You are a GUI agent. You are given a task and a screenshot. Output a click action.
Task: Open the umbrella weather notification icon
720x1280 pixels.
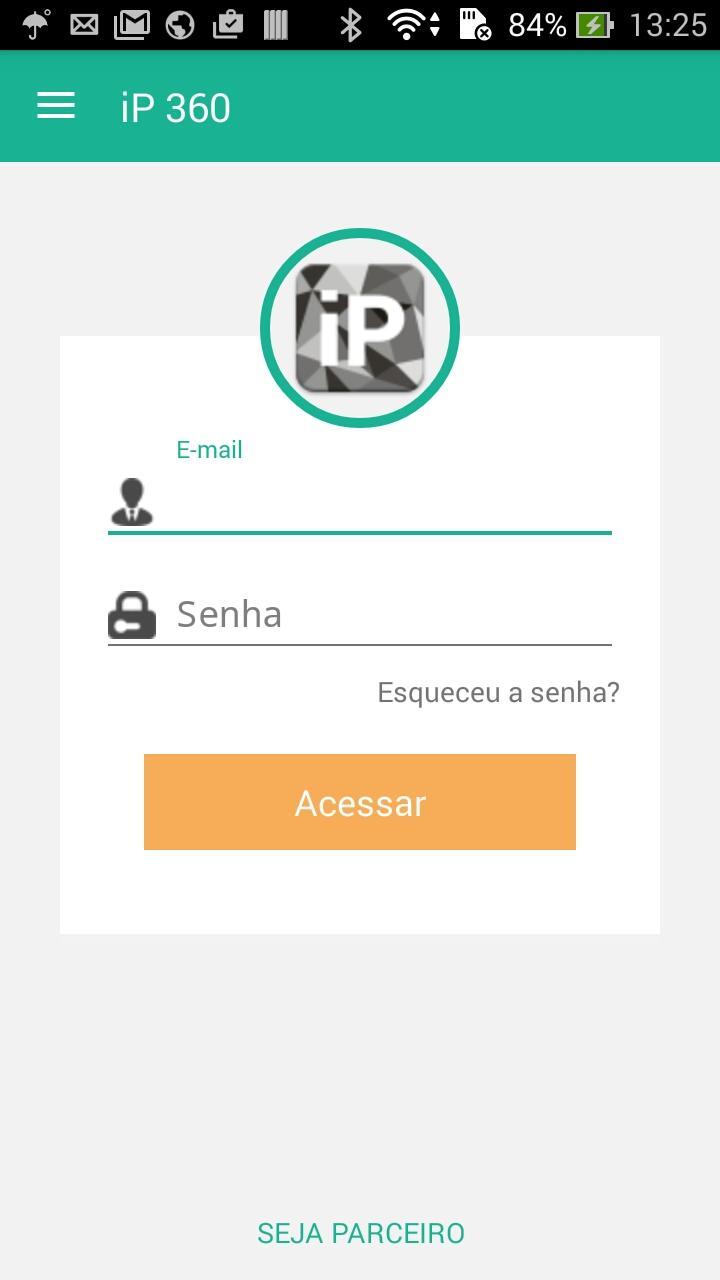35,23
